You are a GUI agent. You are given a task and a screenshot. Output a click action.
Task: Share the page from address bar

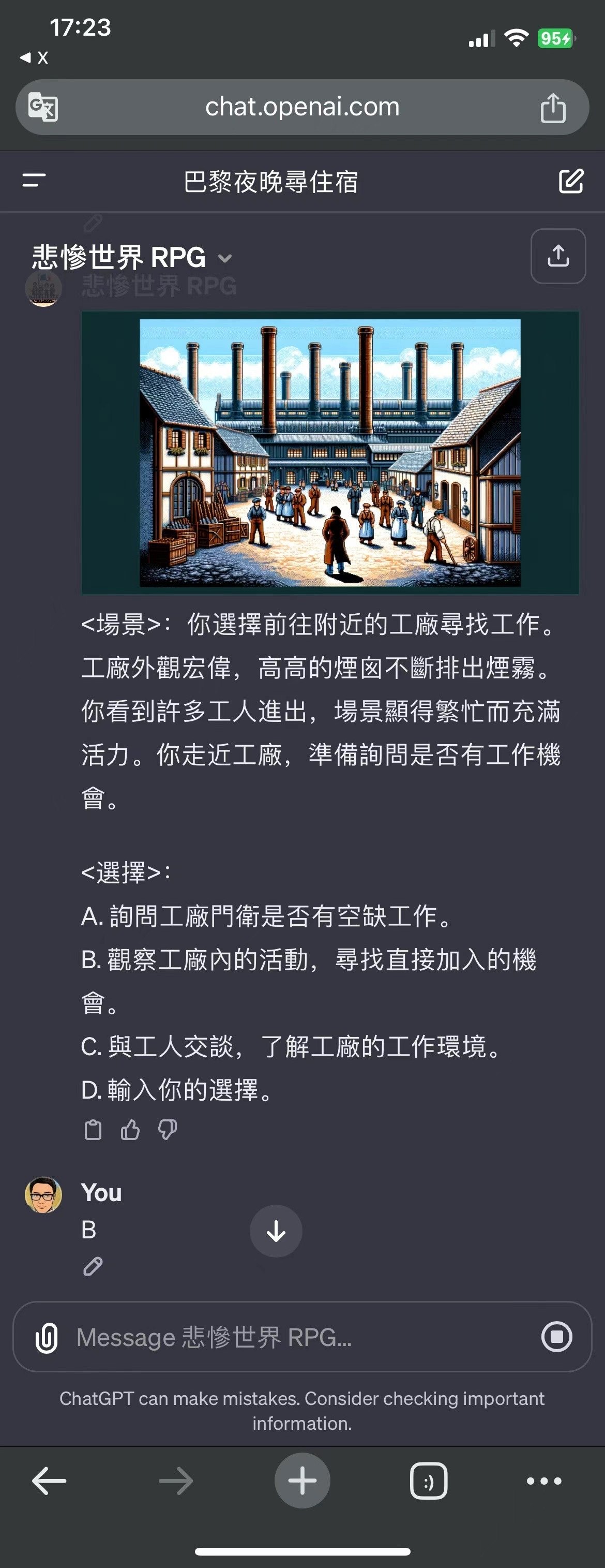point(552,108)
